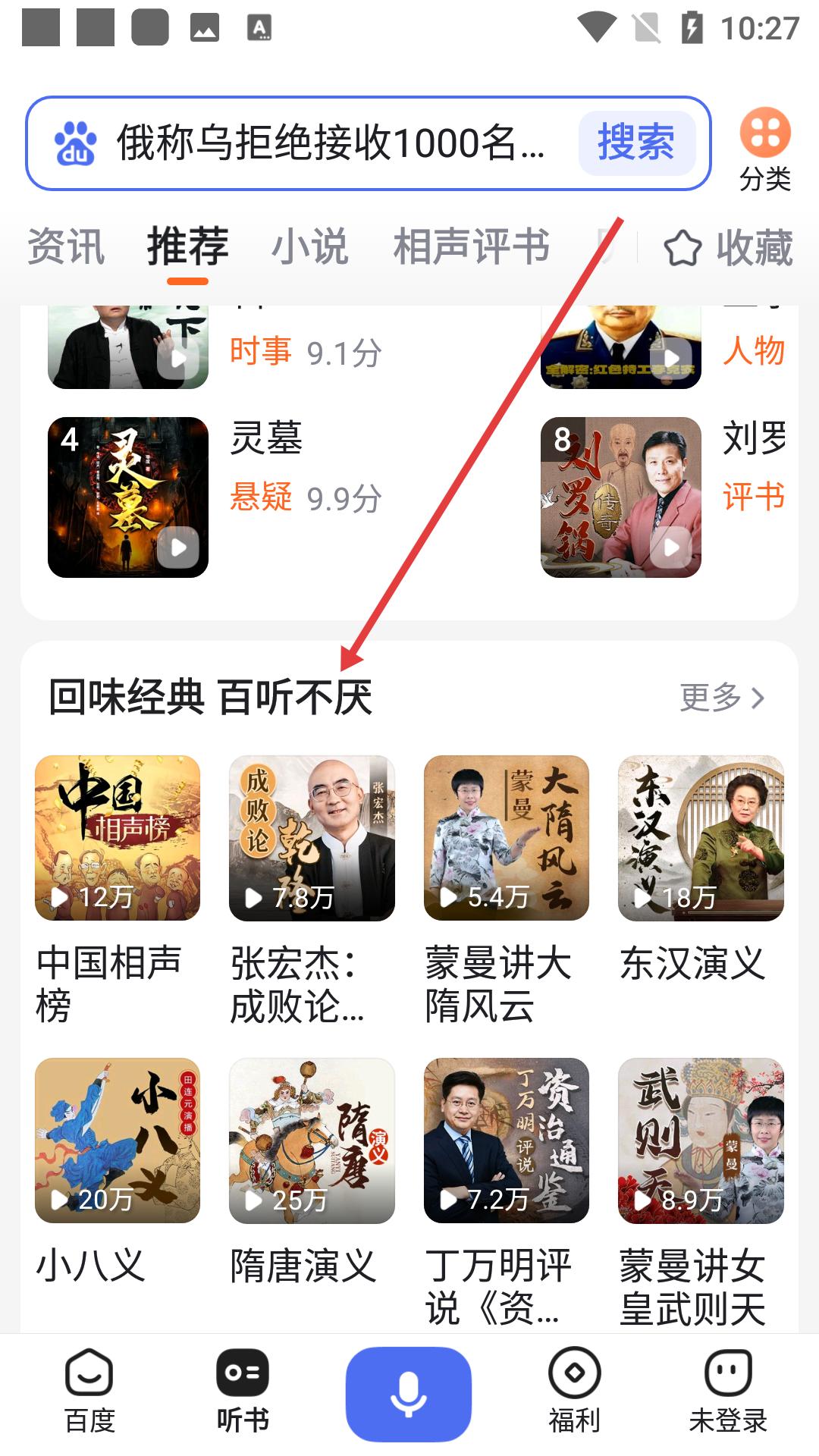Switch to the 相声评书 tab
This screenshot has height=1456, width=819.
point(471,247)
